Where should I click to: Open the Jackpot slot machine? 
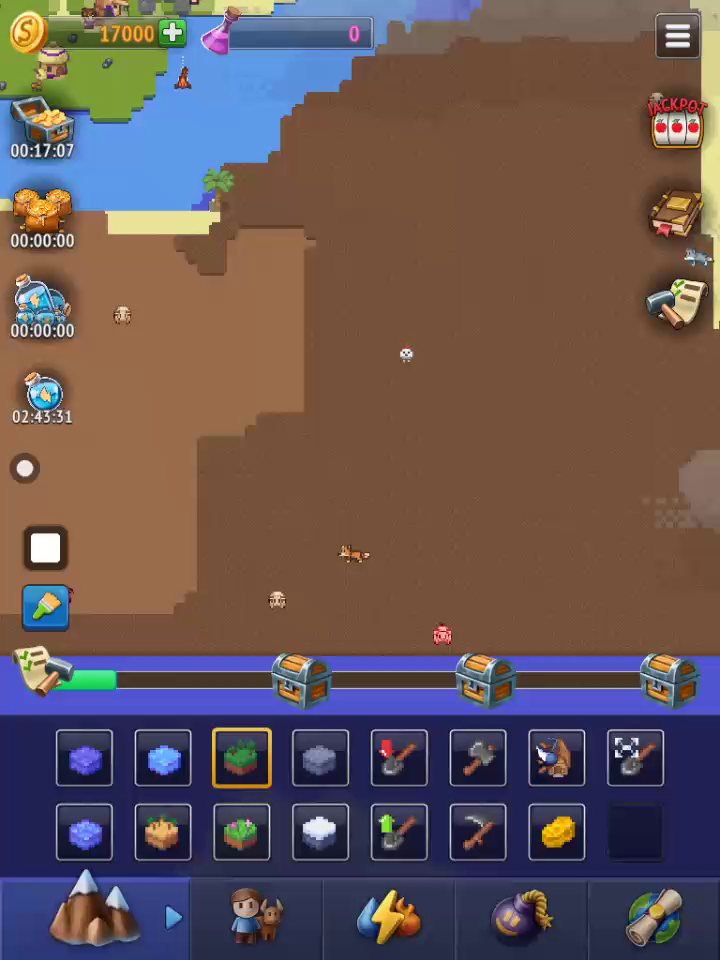pos(677,123)
